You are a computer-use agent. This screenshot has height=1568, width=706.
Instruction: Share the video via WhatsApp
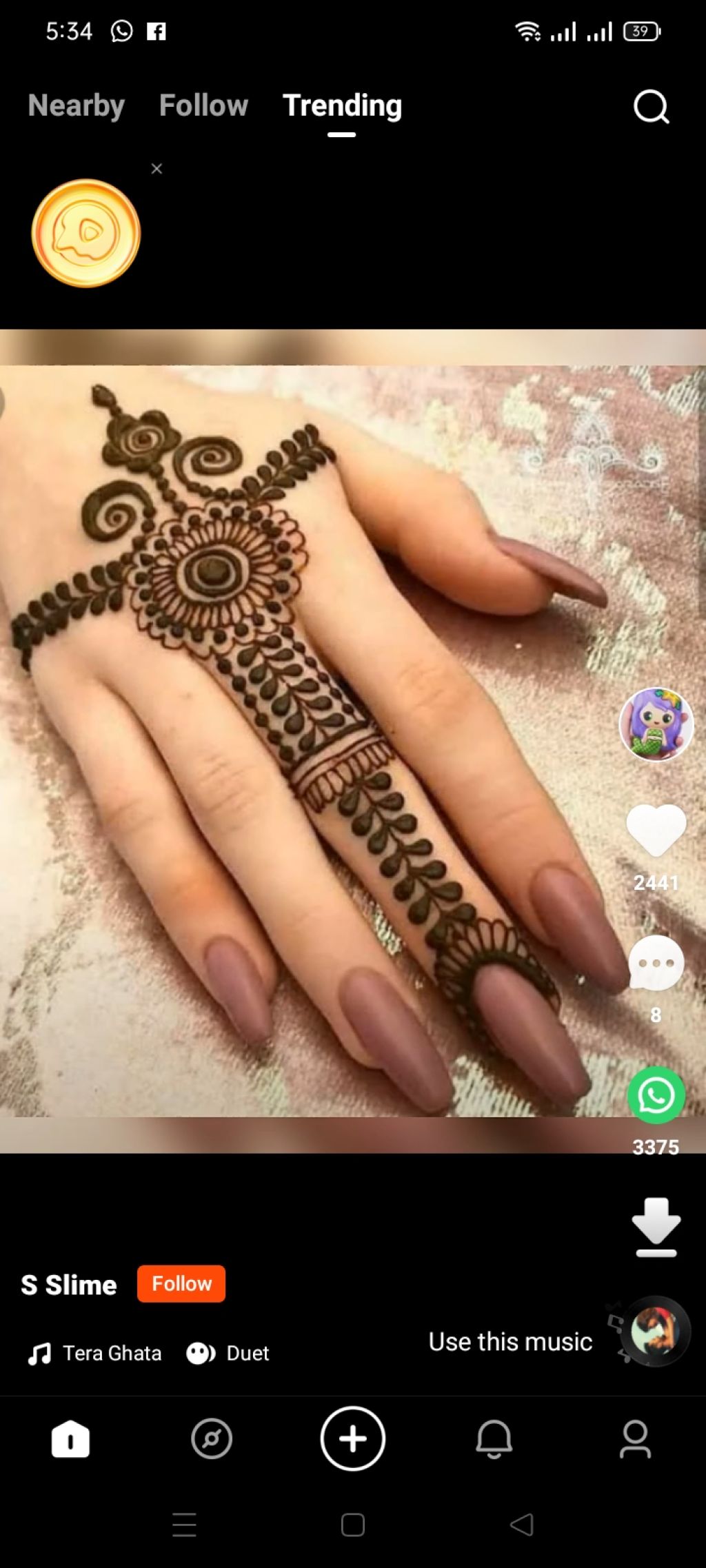[x=656, y=1095]
